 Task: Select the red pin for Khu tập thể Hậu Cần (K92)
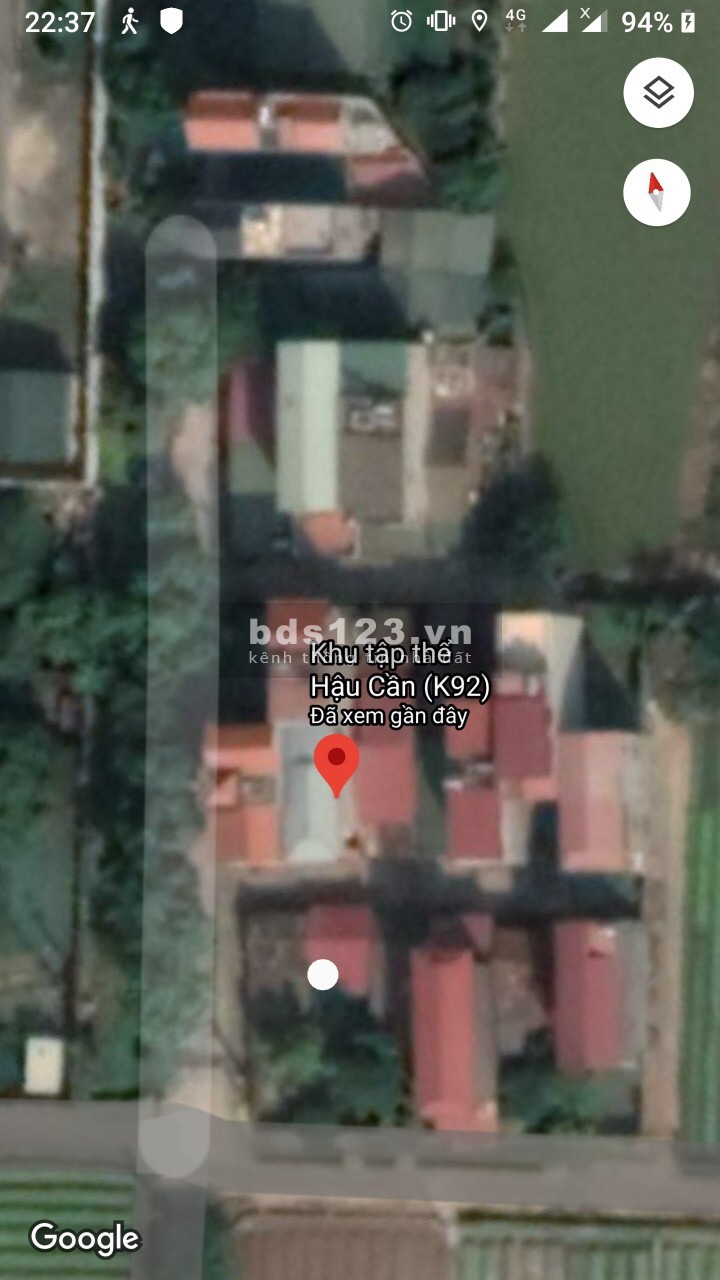tap(336, 762)
